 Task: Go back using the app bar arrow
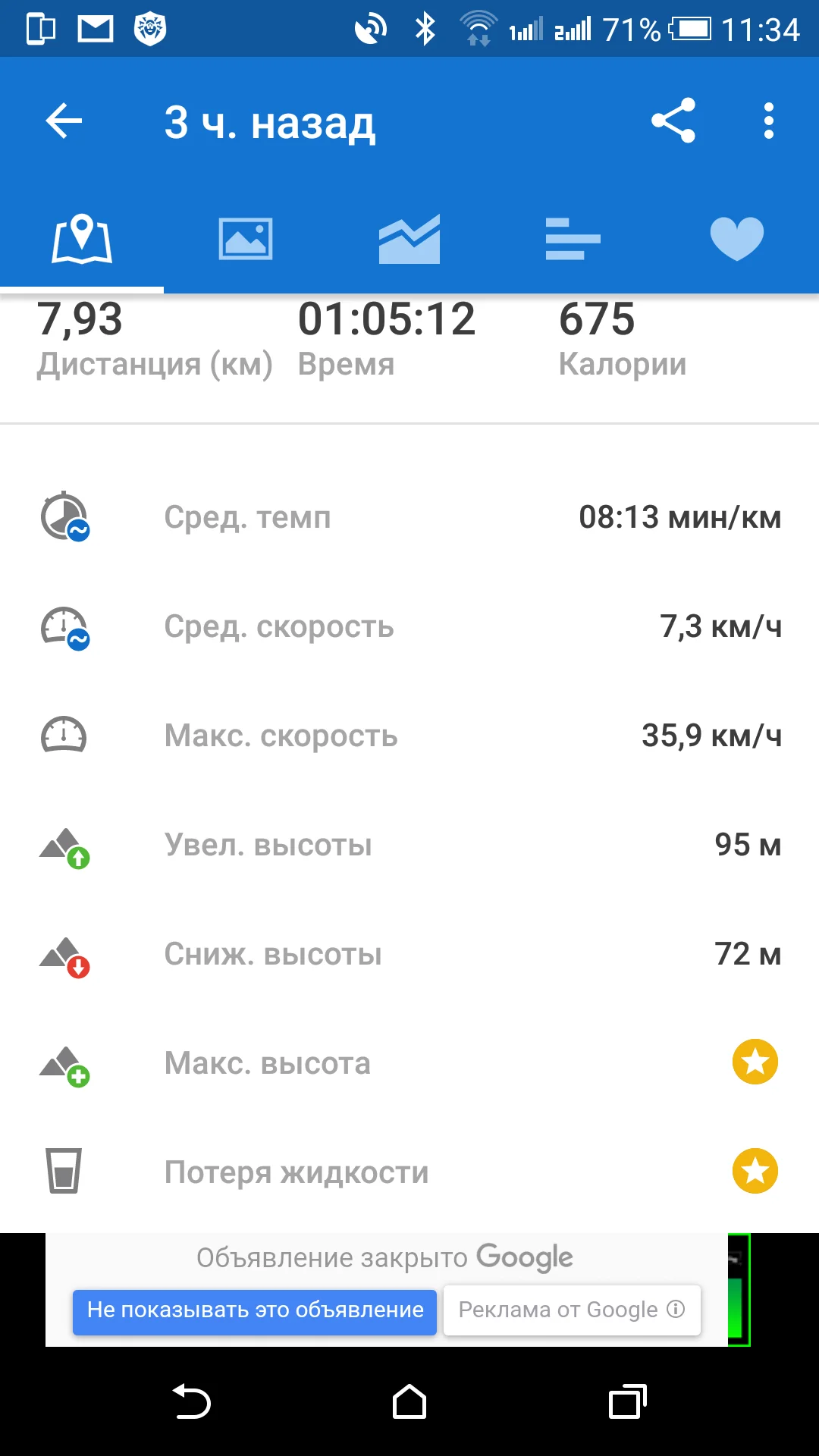click(64, 121)
